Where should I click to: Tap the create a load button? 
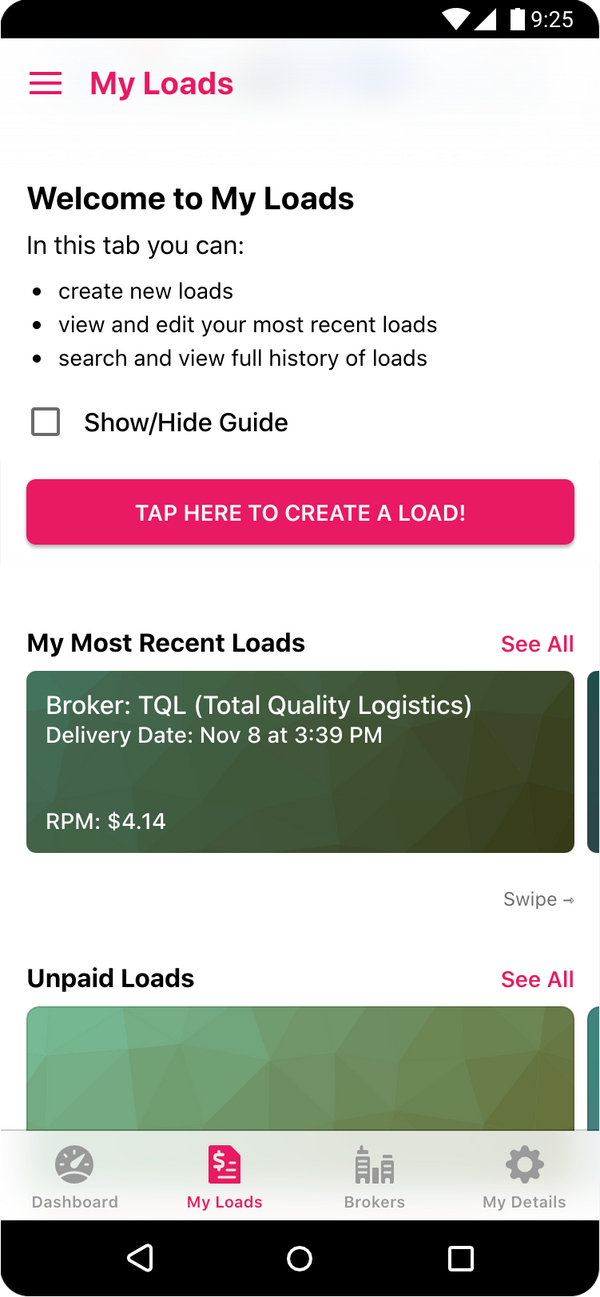(300, 513)
